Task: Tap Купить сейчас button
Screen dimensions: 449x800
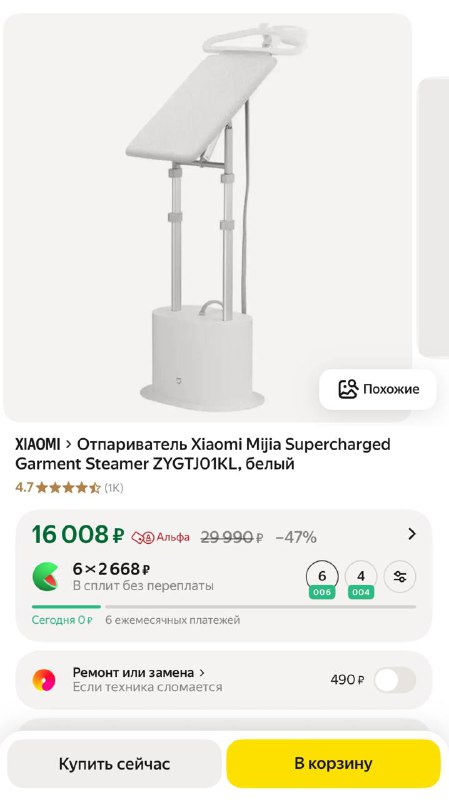Action: click(114, 764)
